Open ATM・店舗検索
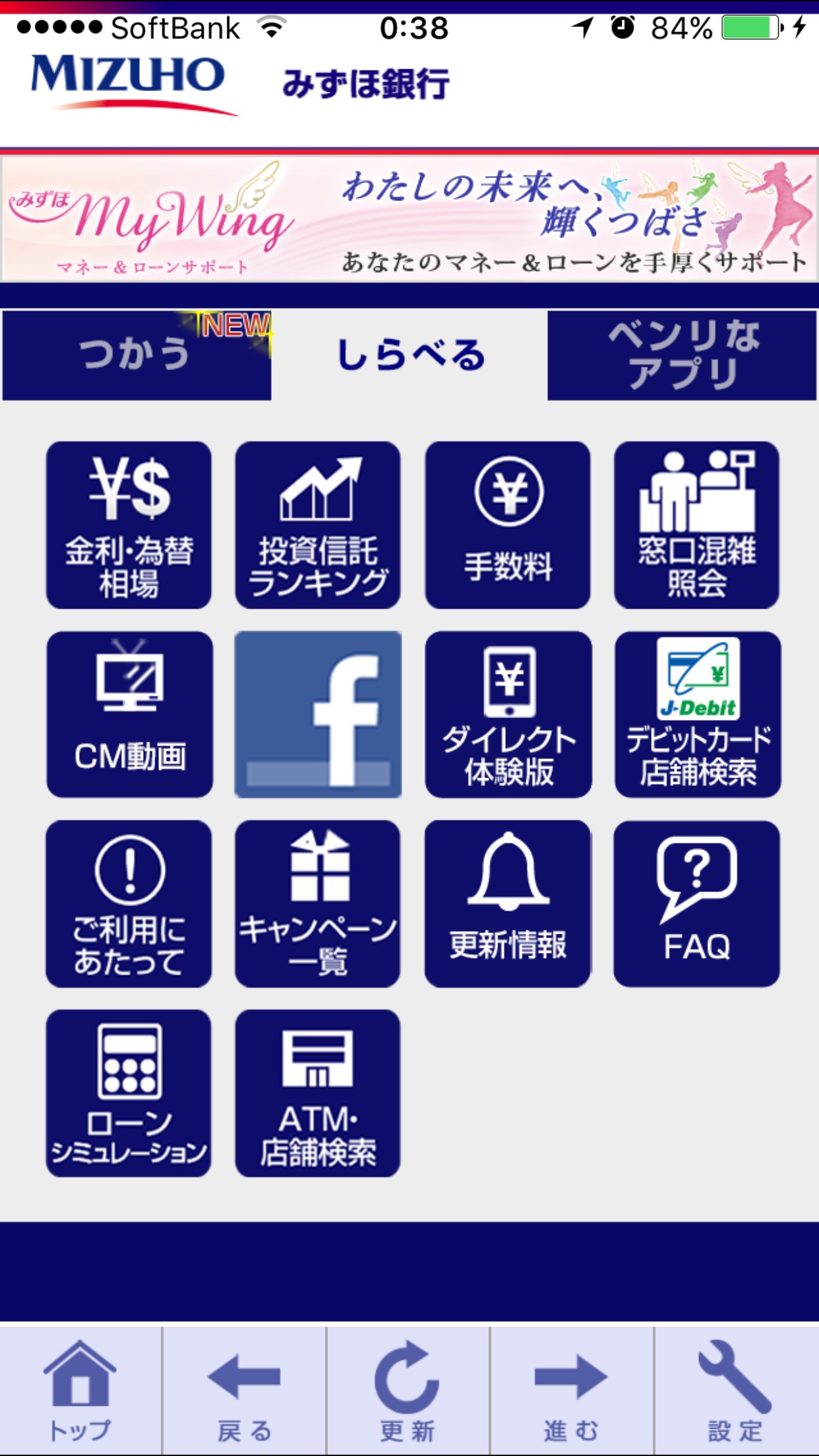 pos(318,1093)
